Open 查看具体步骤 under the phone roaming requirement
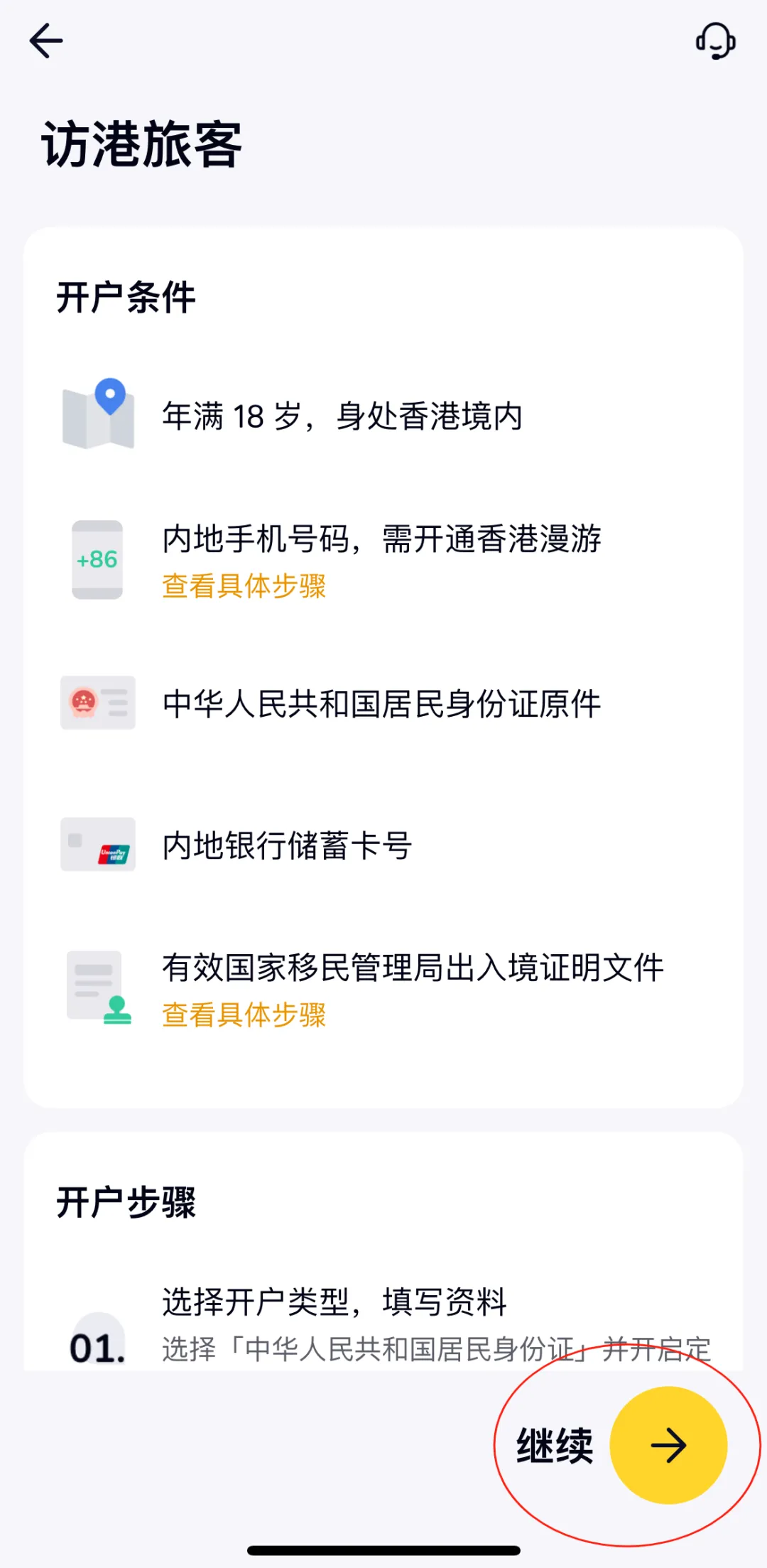This screenshot has height=1568, width=767. pos(243,584)
